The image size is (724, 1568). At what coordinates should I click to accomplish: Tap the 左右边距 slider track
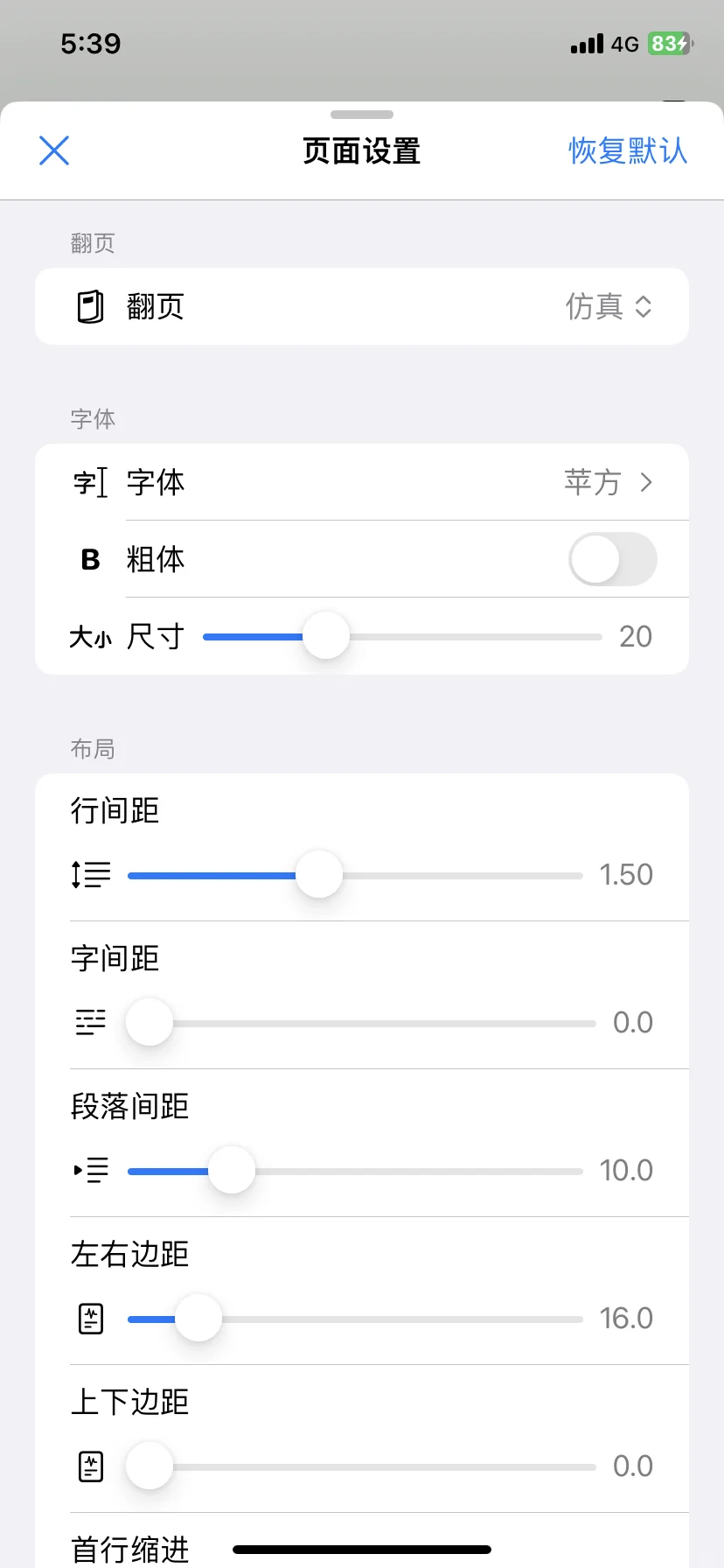(x=355, y=1318)
